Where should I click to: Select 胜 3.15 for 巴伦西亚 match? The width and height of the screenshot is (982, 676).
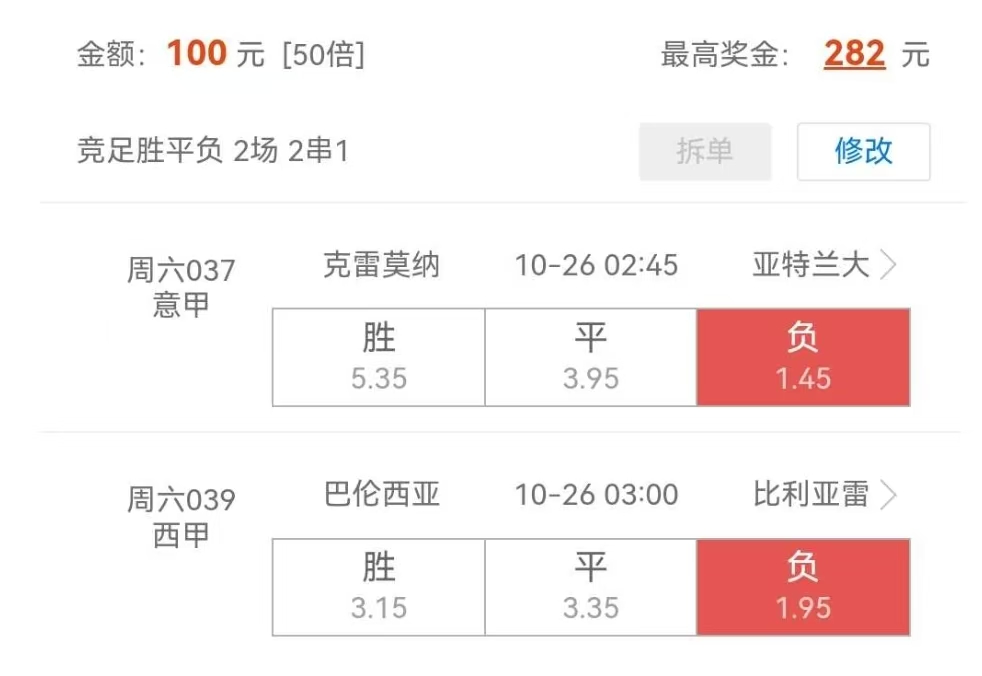click(378, 587)
